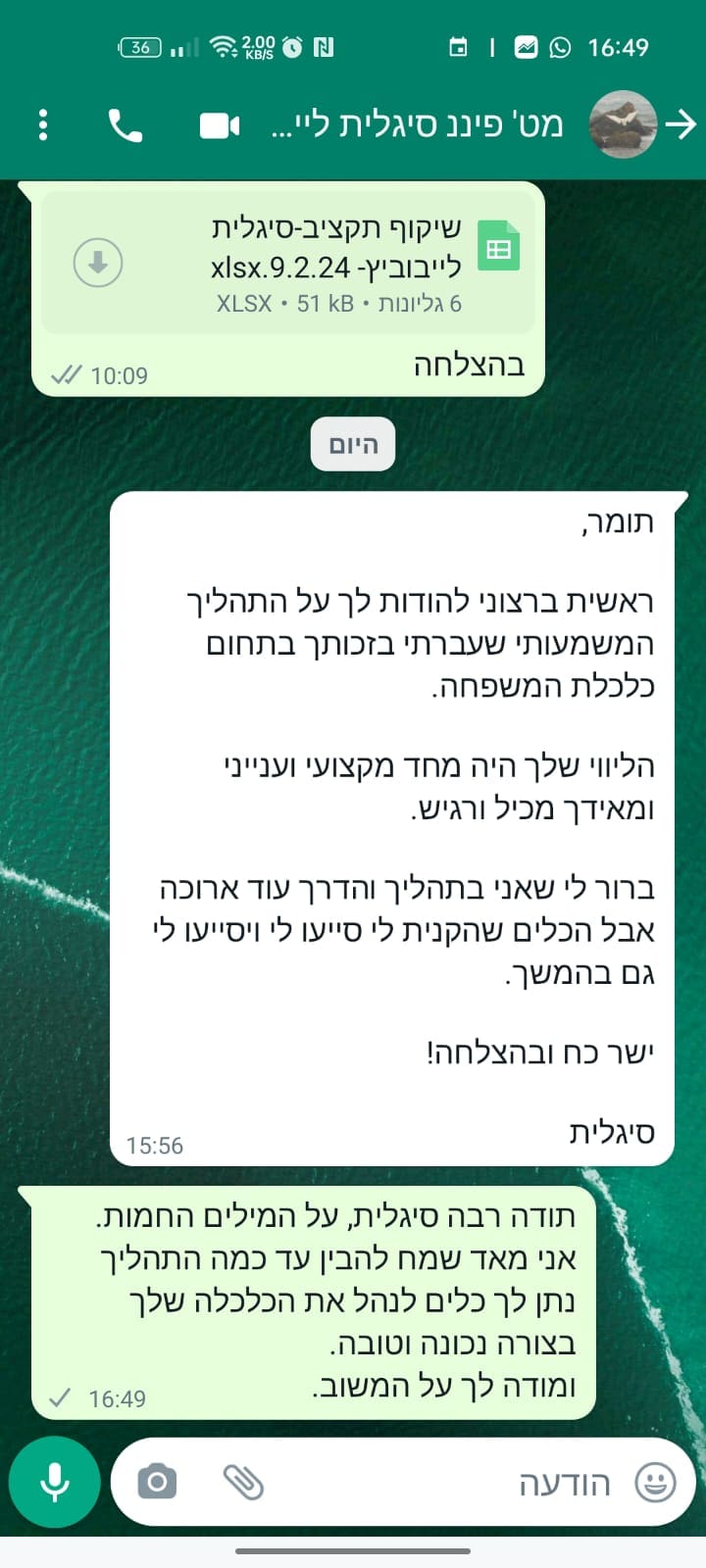Record a voice message with the microphone
706x1568 pixels.
pos(55,1482)
